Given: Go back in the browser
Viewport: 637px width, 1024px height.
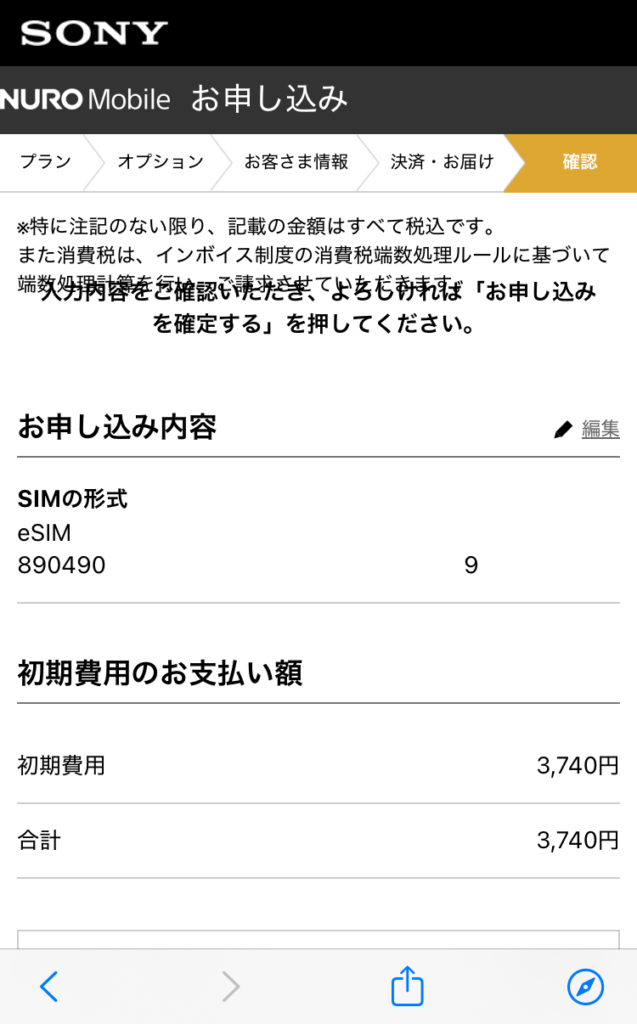Looking at the screenshot, I should point(49,986).
